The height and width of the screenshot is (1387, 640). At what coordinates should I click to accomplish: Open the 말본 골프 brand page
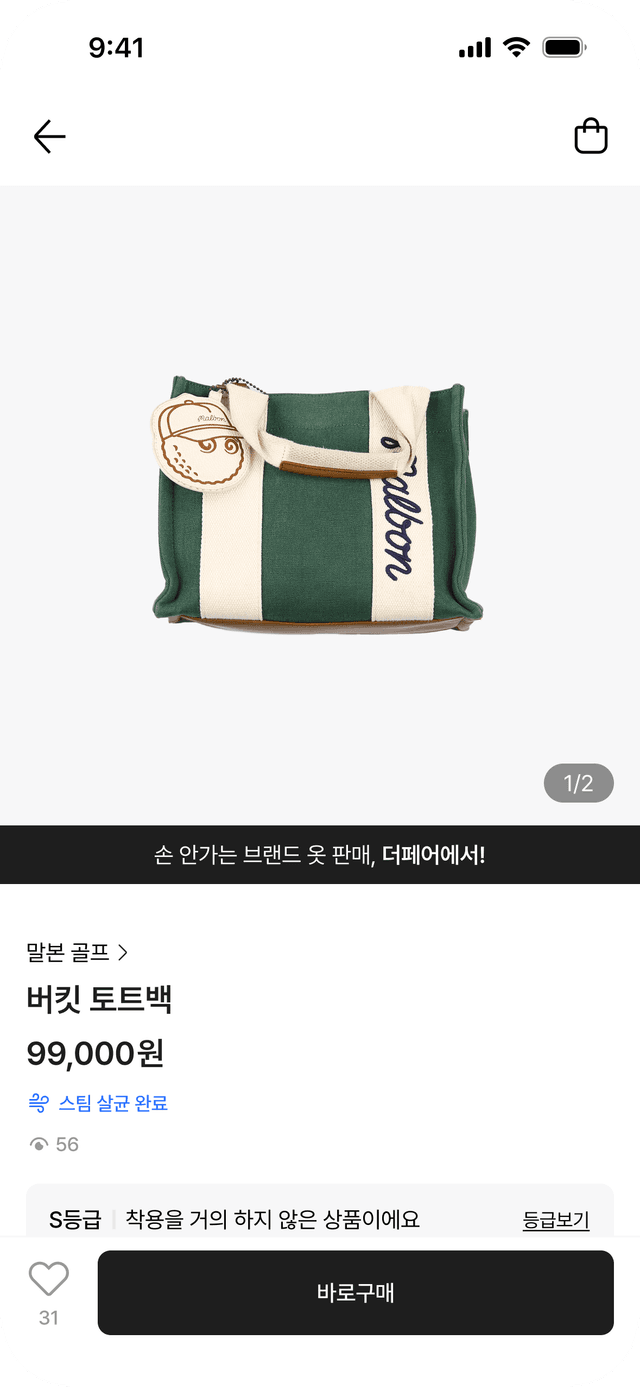pyautogui.click(x=78, y=952)
